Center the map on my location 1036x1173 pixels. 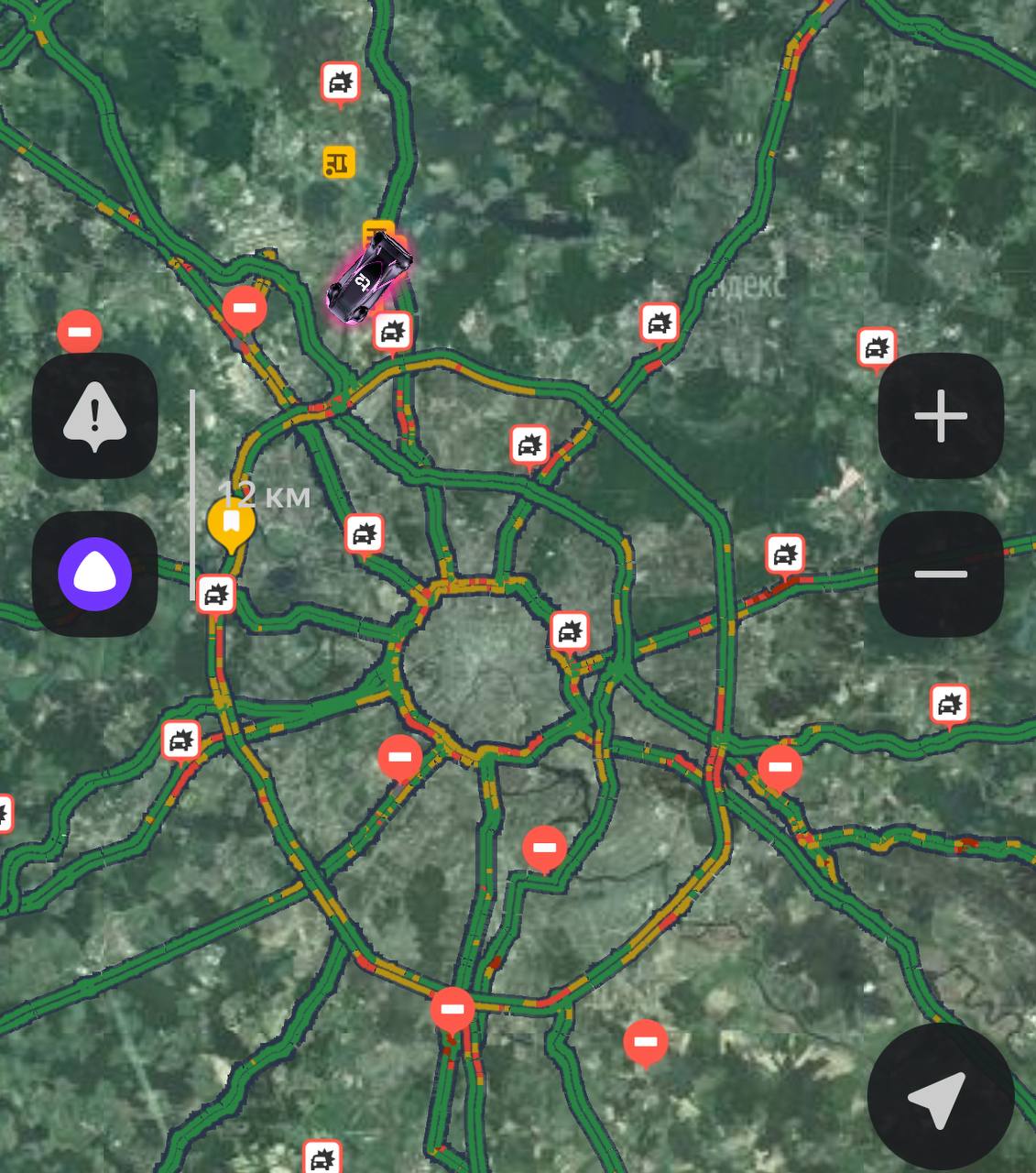pyautogui.click(x=940, y=1097)
